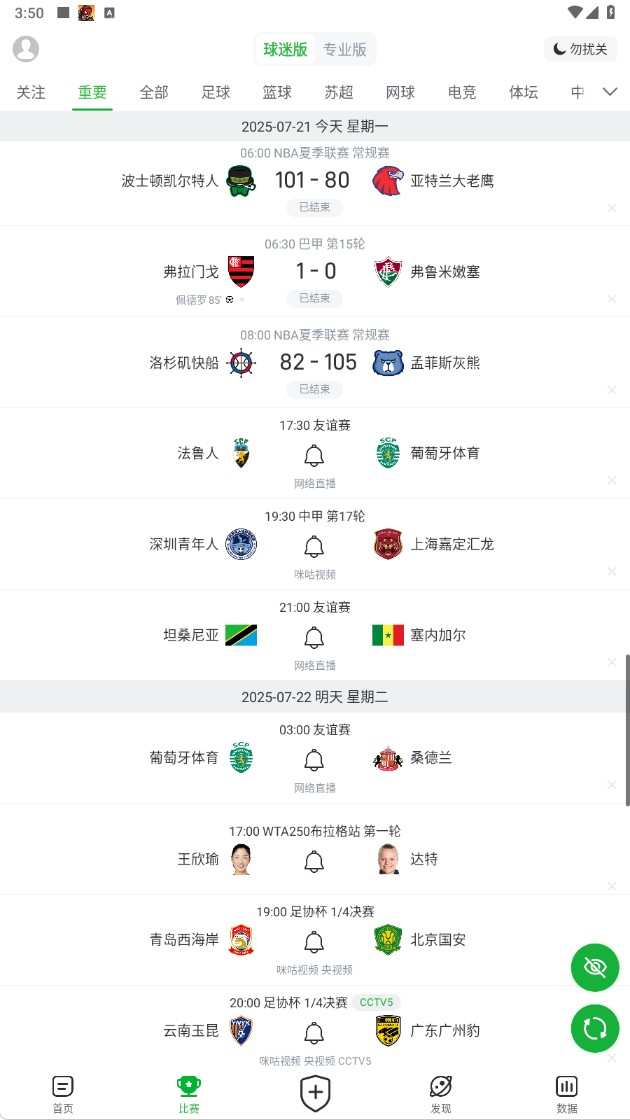
Task: Open the 波士顿凯尔特人 vs 亚特兰大老鹰 match
Action: [314, 181]
